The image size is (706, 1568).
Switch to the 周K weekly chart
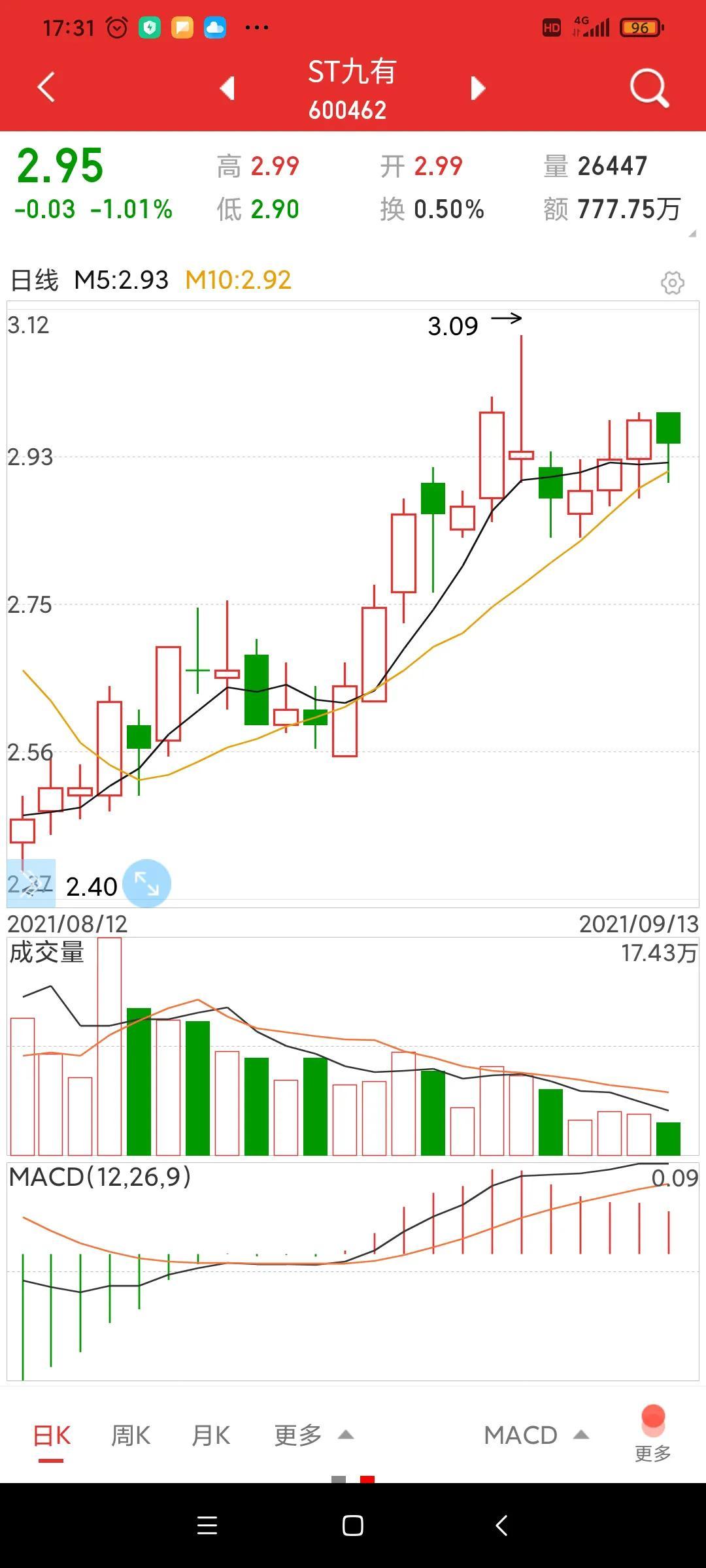131,1436
